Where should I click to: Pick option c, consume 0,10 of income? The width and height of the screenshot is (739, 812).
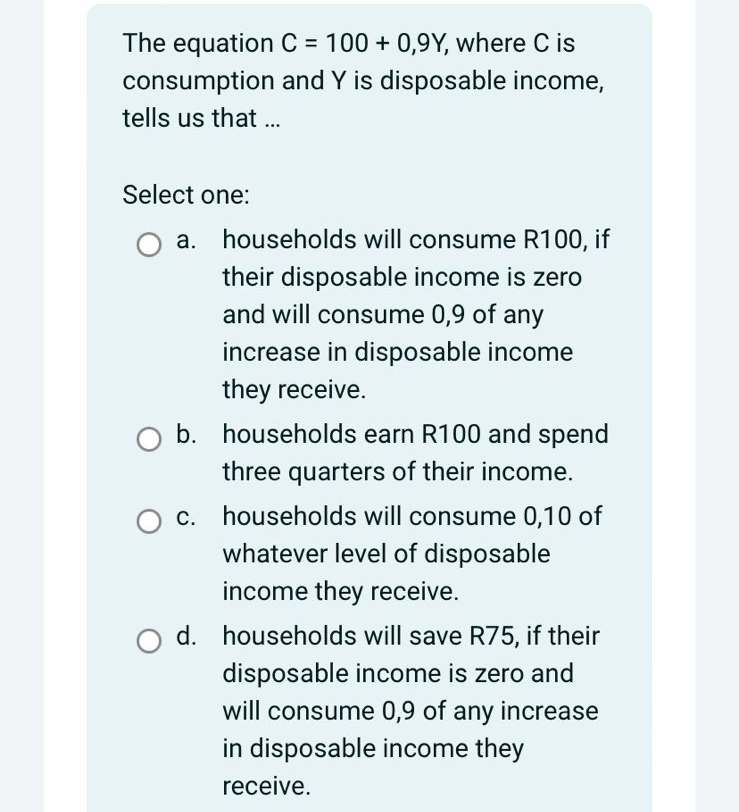click(149, 519)
